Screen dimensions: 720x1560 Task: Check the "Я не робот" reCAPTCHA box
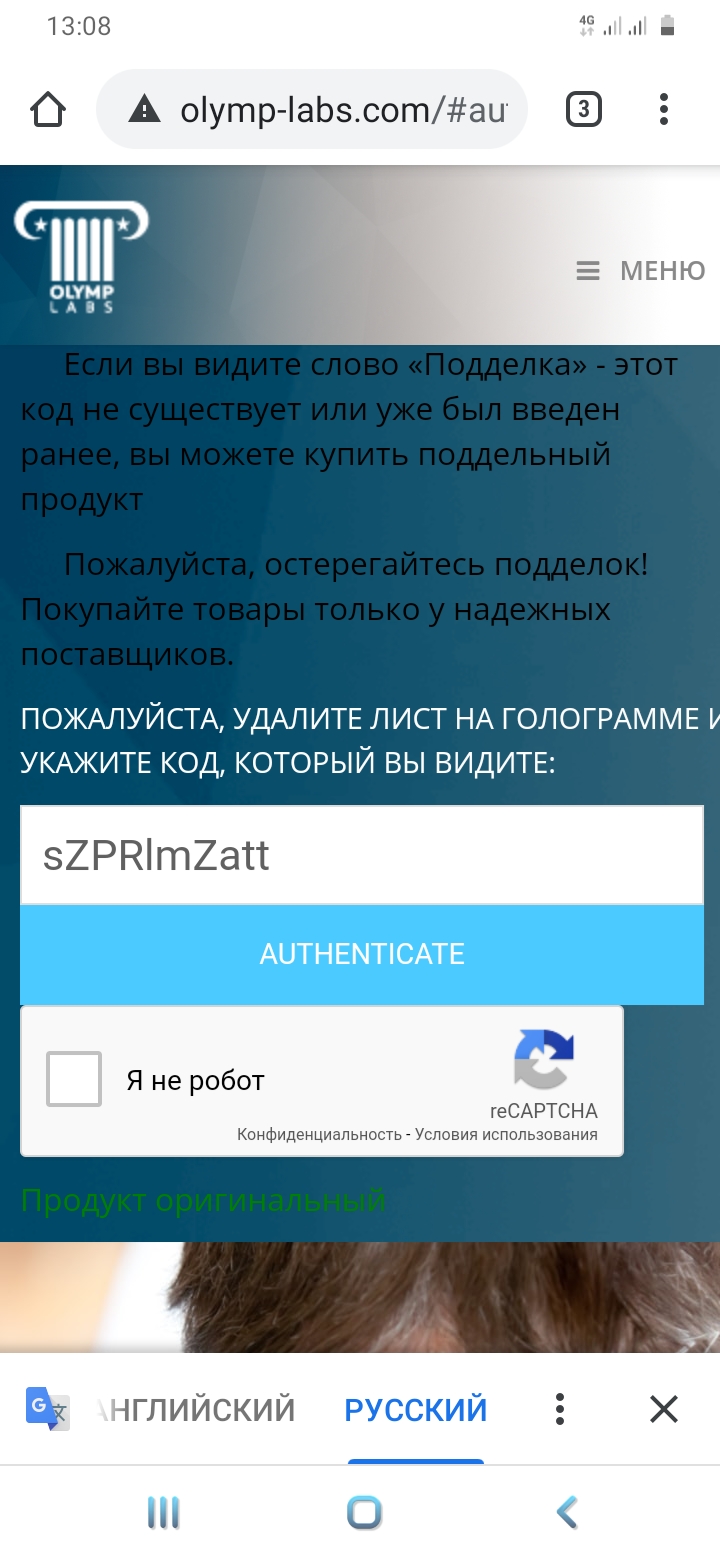pos(74,1079)
